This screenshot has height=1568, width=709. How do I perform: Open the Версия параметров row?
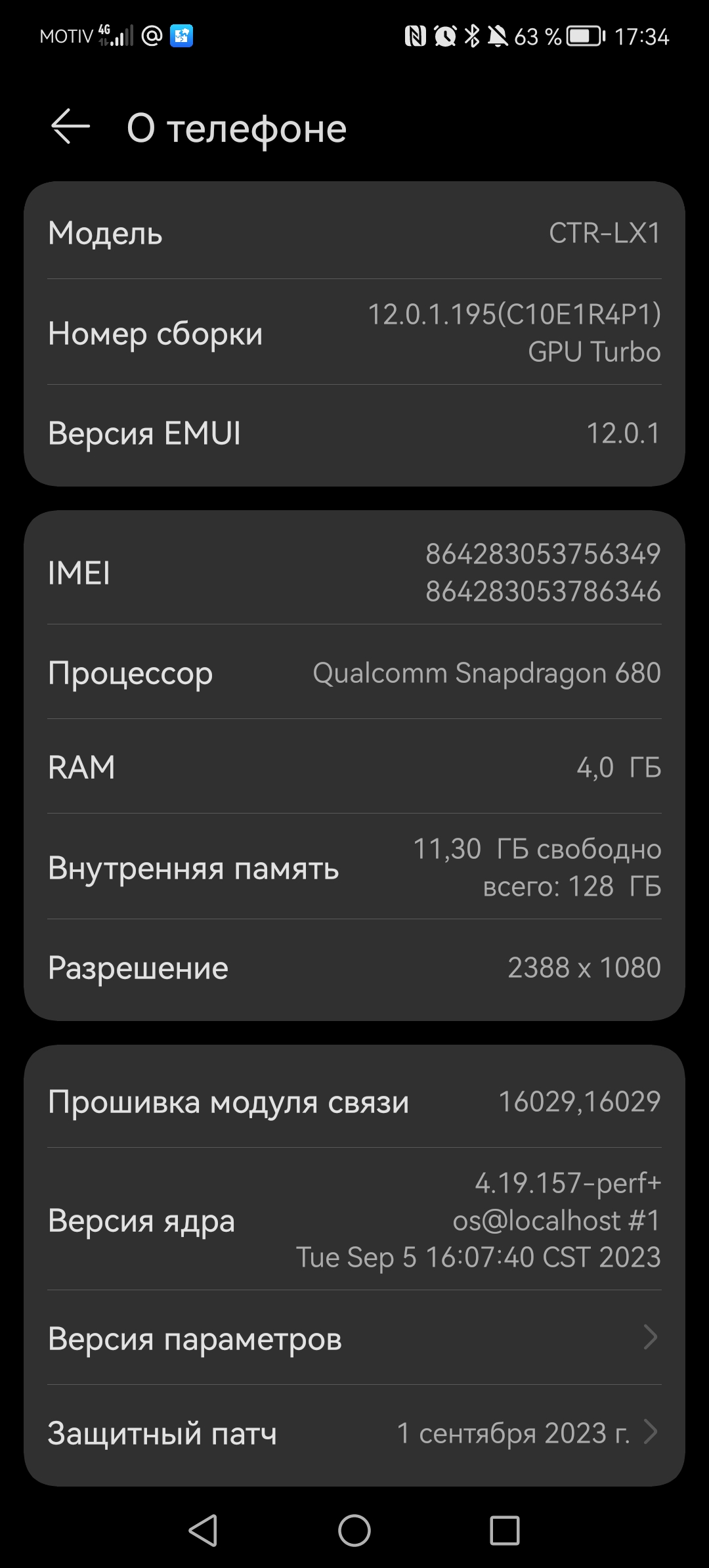point(354,1338)
